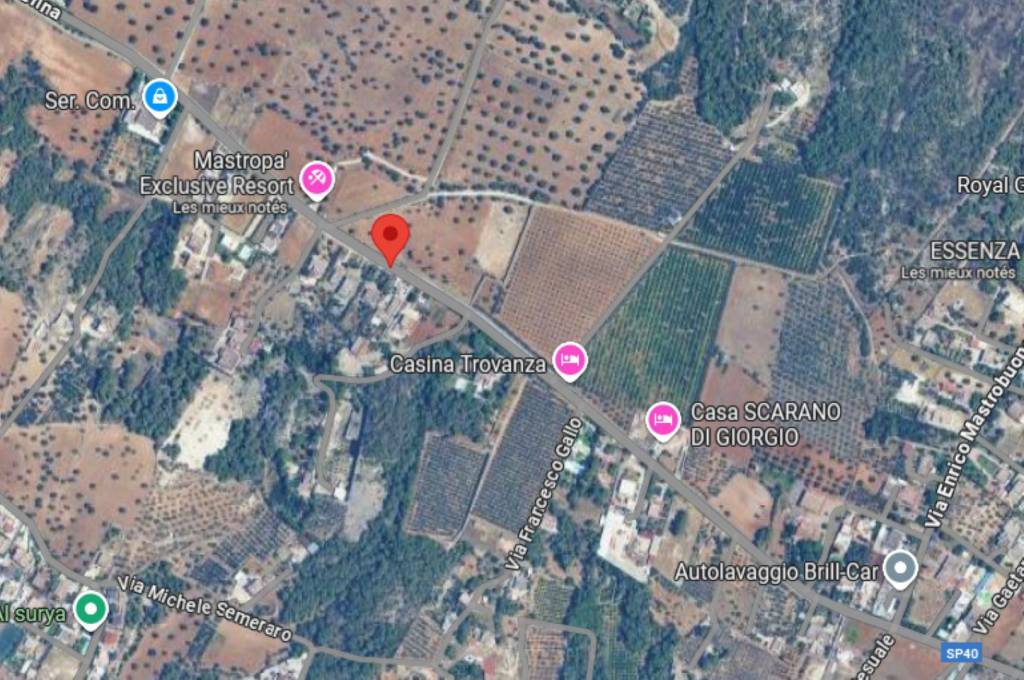
Task: Open the Autolavaggio Brill-Car marker
Action: coord(901,570)
